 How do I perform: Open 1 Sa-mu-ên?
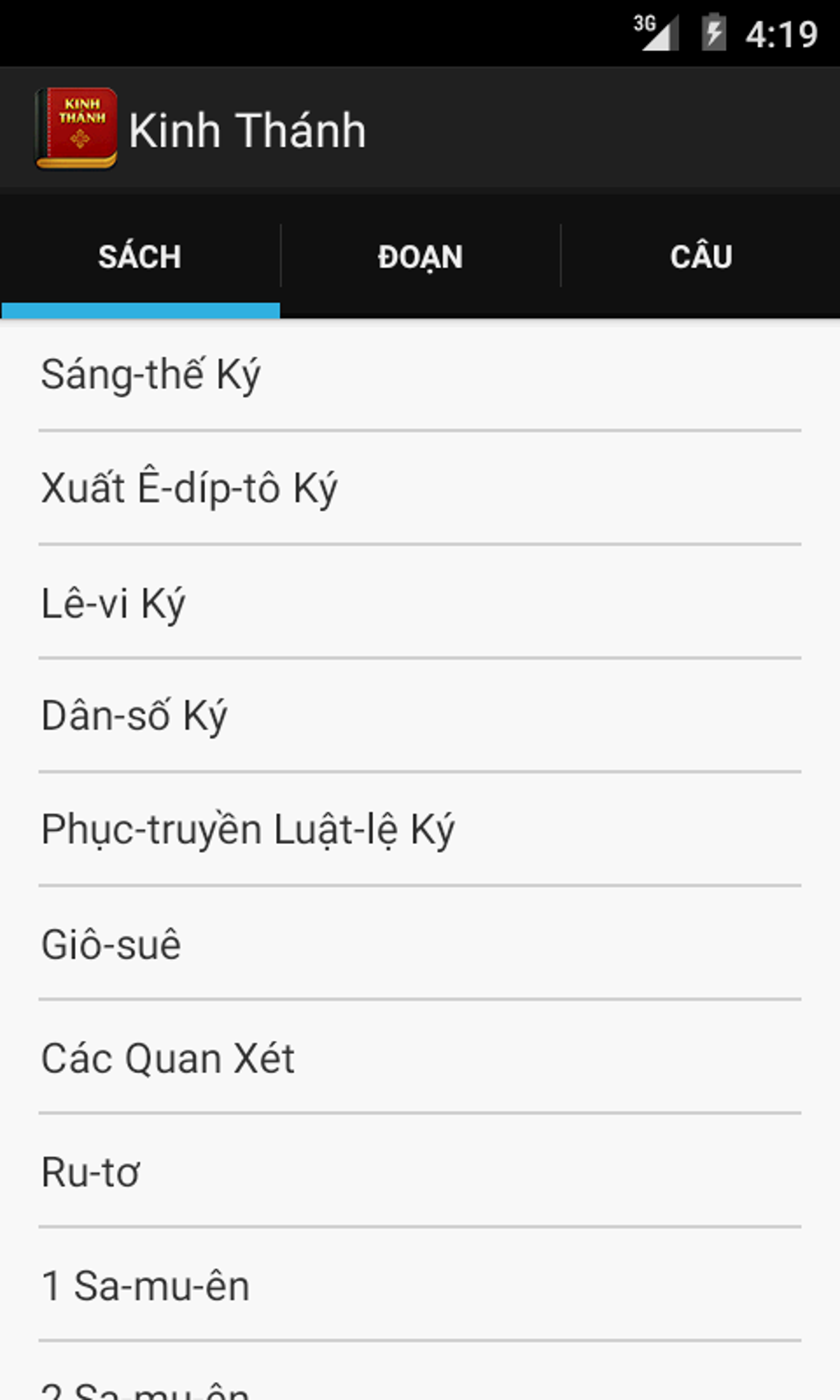pos(420,1285)
